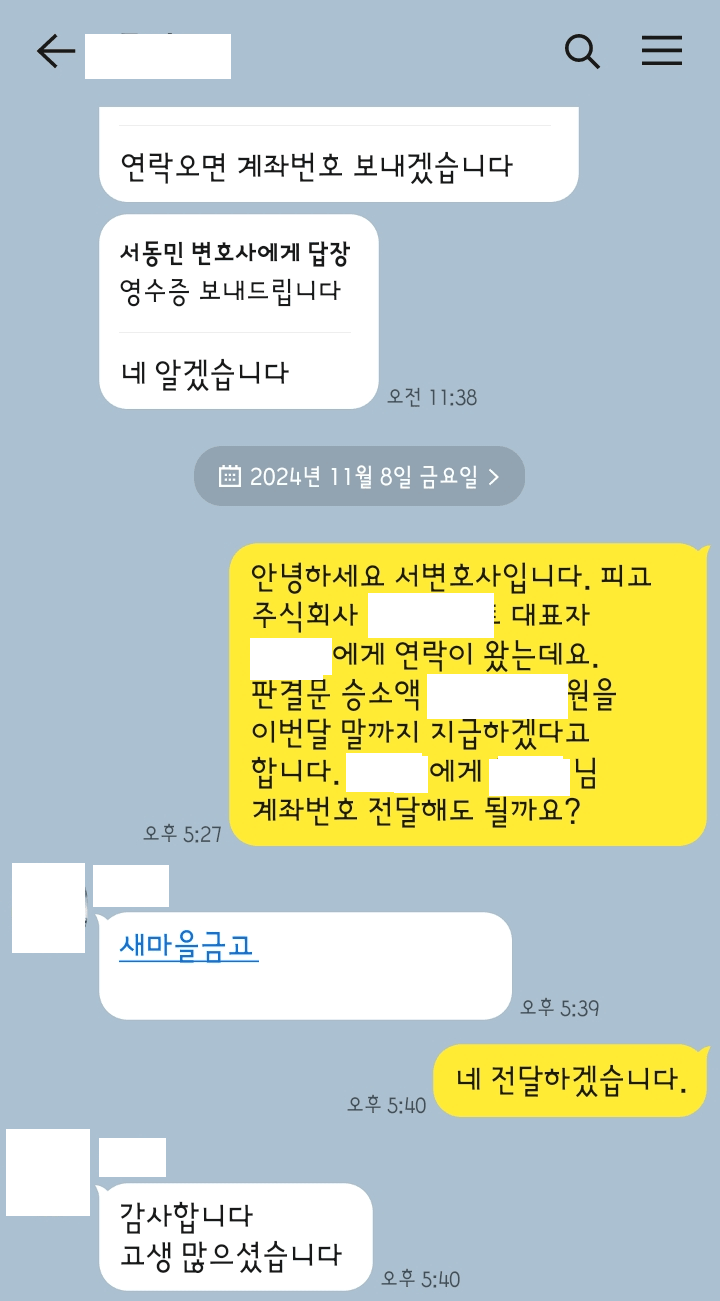Go back to the chat list

click(x=55, y=52)
